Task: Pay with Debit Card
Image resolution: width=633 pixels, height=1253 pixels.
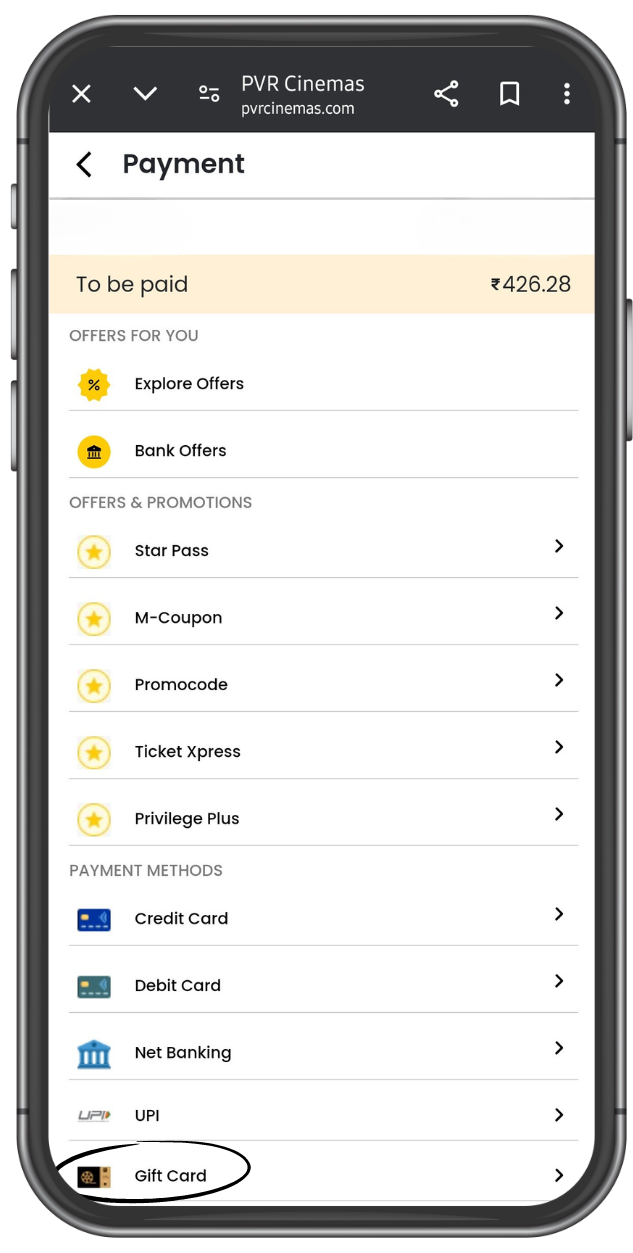Action: (x=322, y=986)
